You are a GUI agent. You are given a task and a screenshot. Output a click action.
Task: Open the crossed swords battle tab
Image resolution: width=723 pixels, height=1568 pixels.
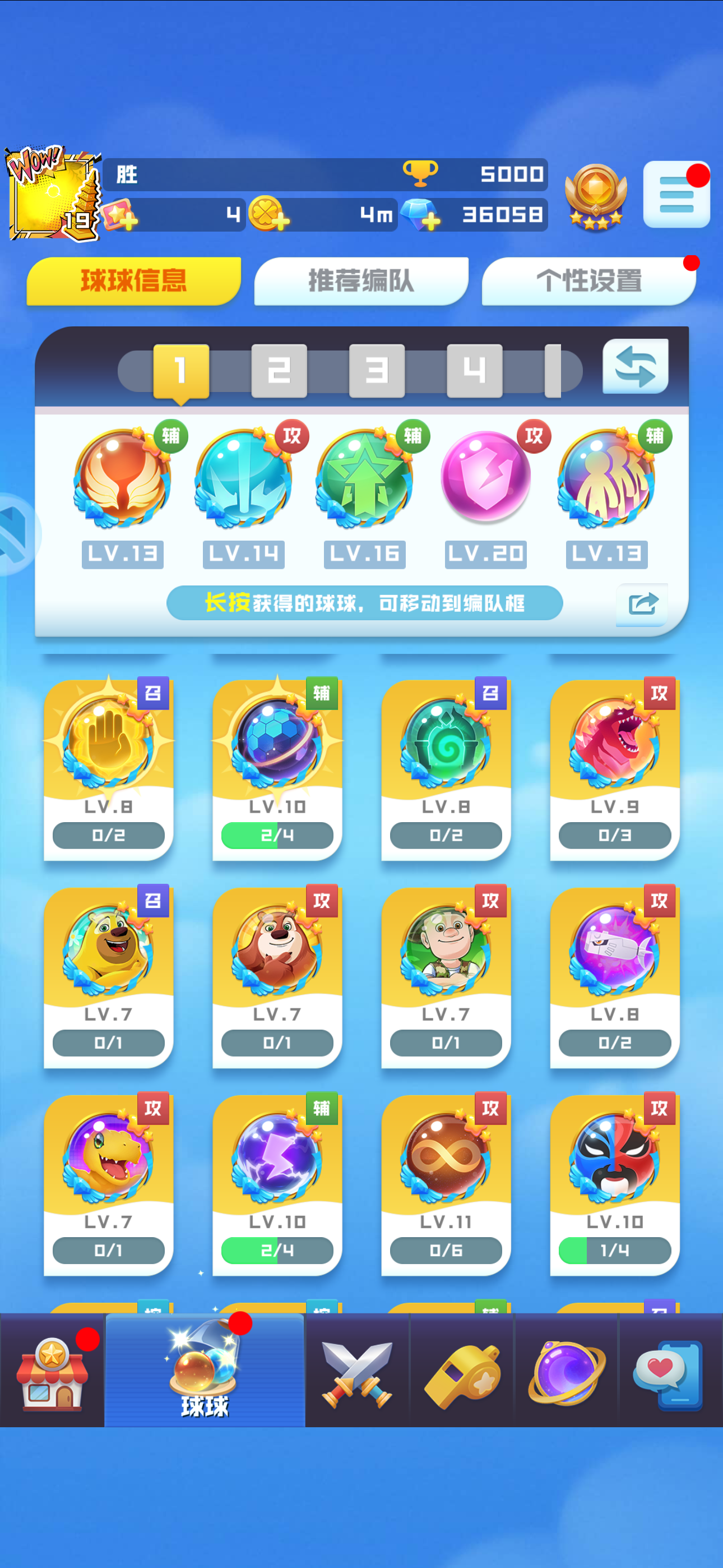(357, 1372)
